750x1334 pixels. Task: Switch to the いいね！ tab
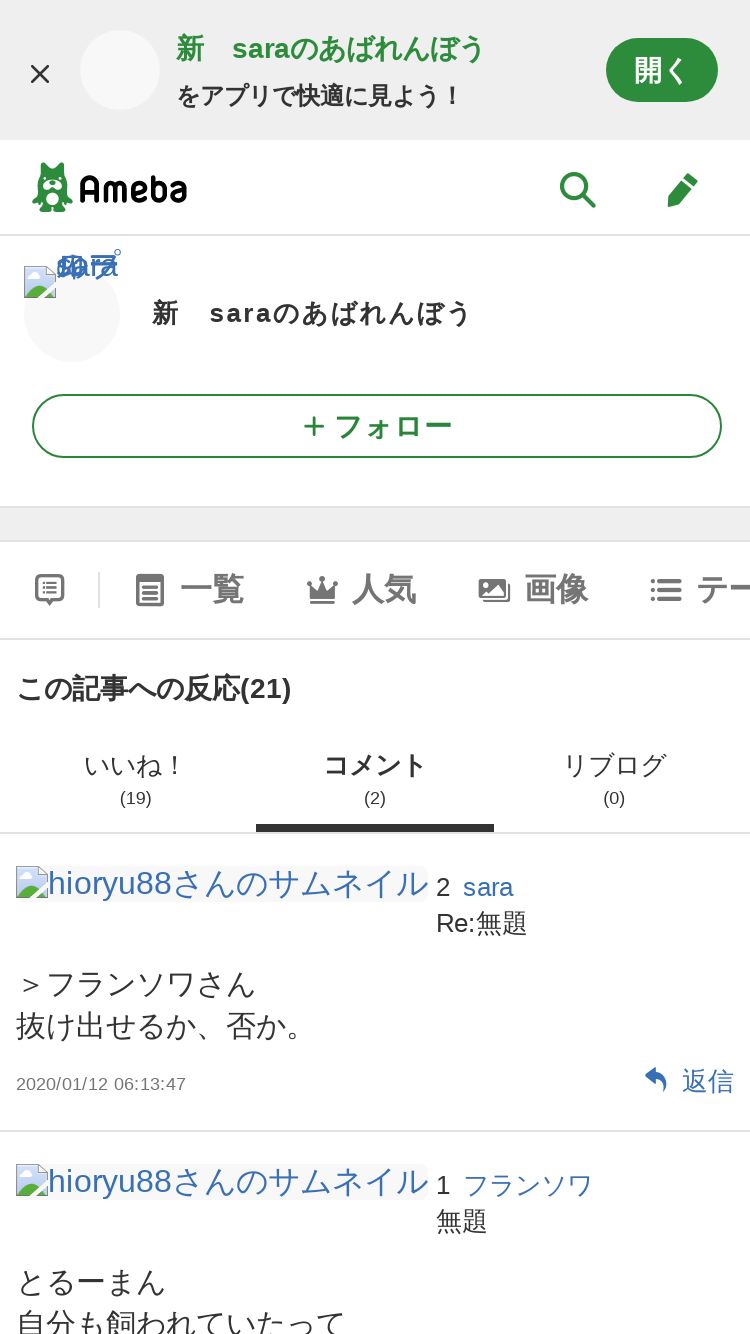click(x=135, y=779)
